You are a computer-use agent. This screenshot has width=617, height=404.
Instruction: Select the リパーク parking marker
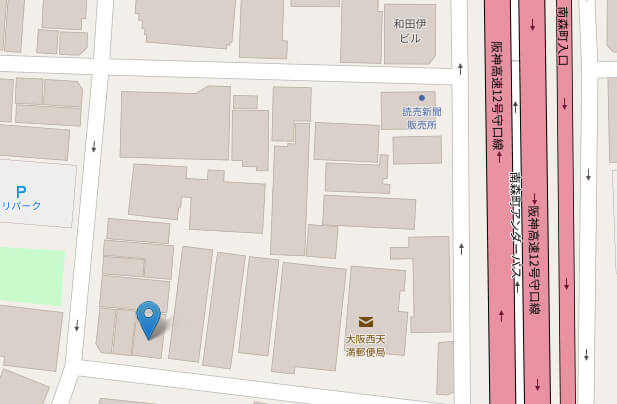pos(20,190)
